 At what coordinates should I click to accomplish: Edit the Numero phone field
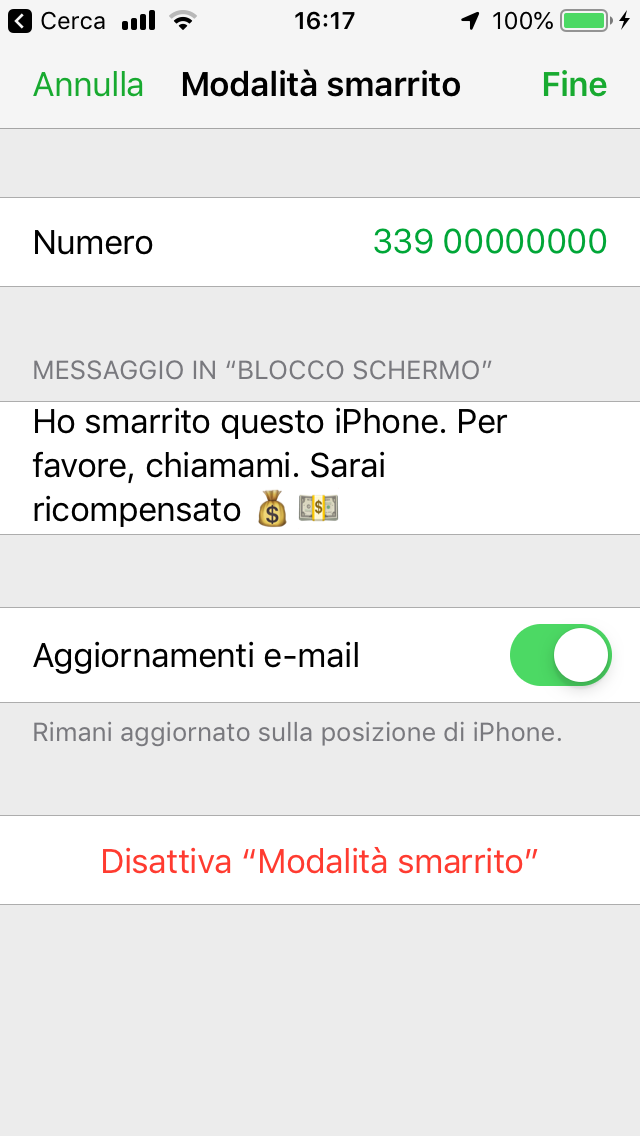[320, 242]
